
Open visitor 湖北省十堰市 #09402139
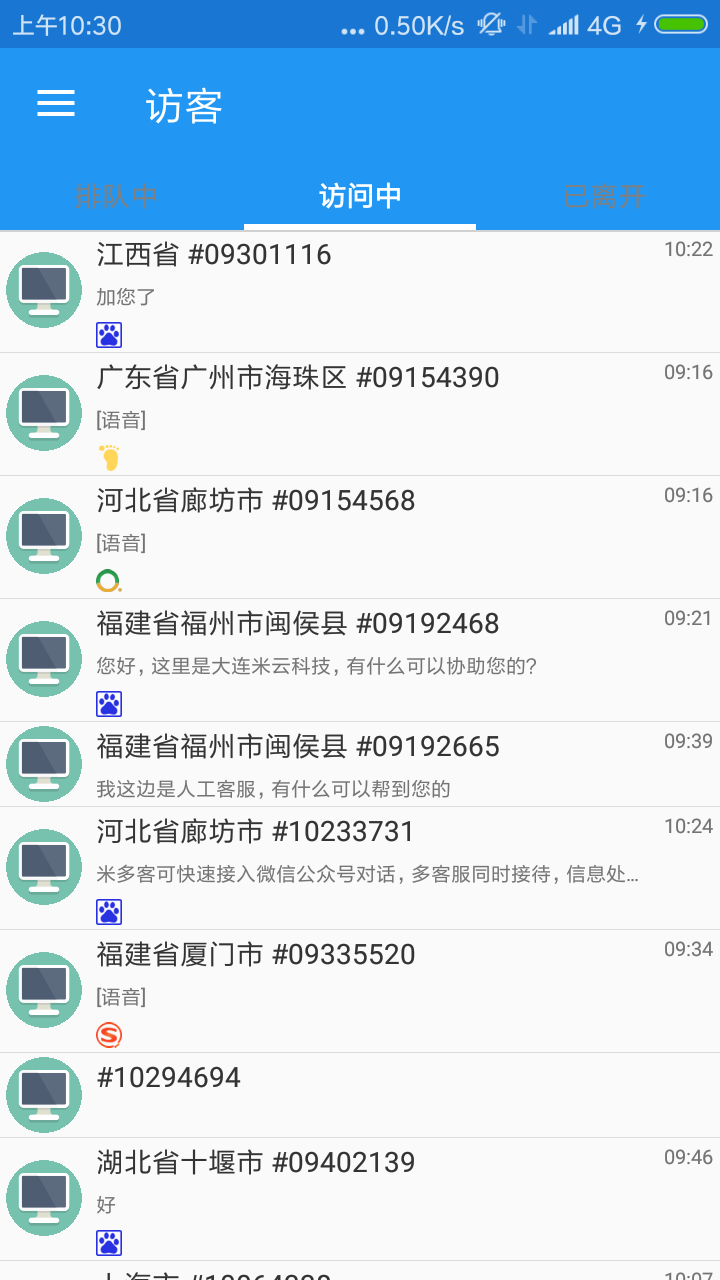click(360, 1199)
